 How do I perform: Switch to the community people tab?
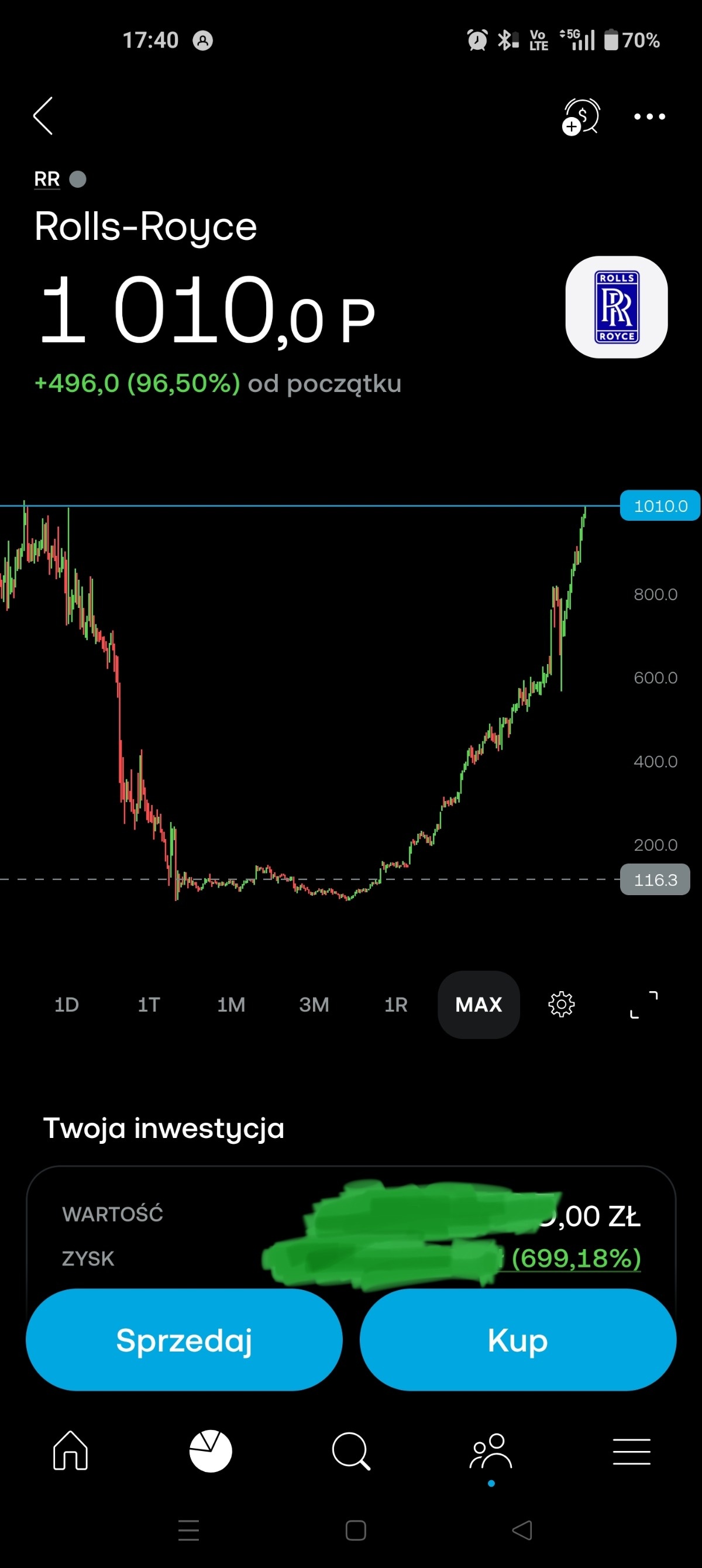tap(491, 1450)
